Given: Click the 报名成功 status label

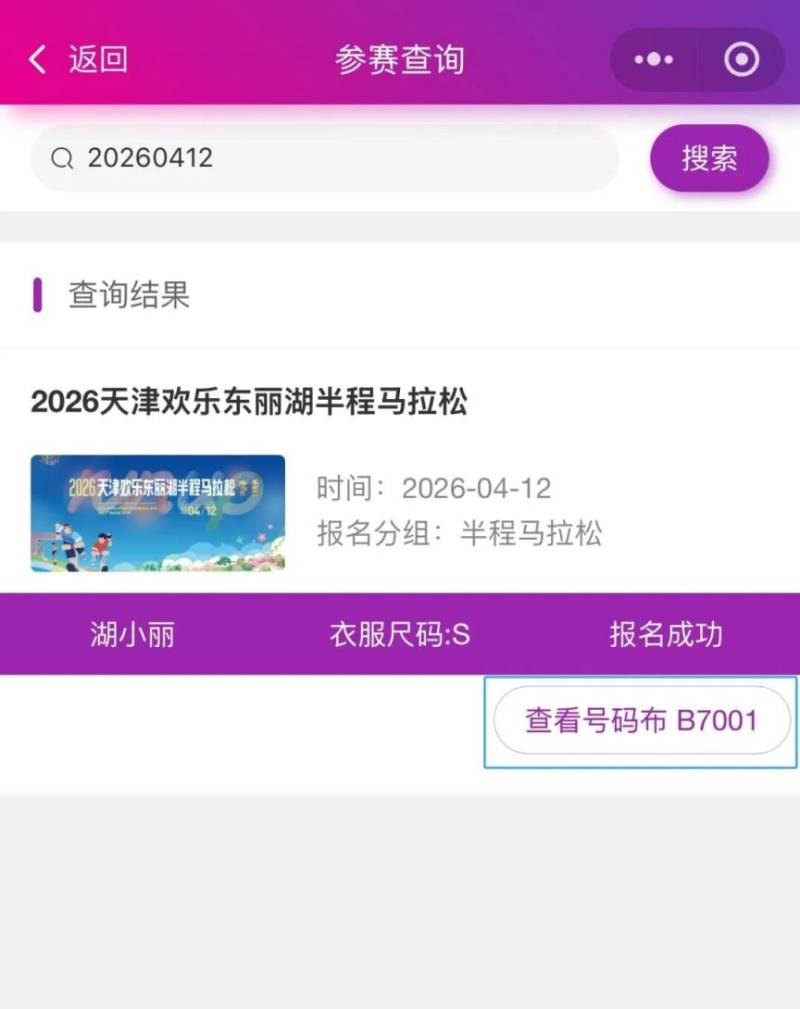Looking at the screenshot, I should point(665,633).
